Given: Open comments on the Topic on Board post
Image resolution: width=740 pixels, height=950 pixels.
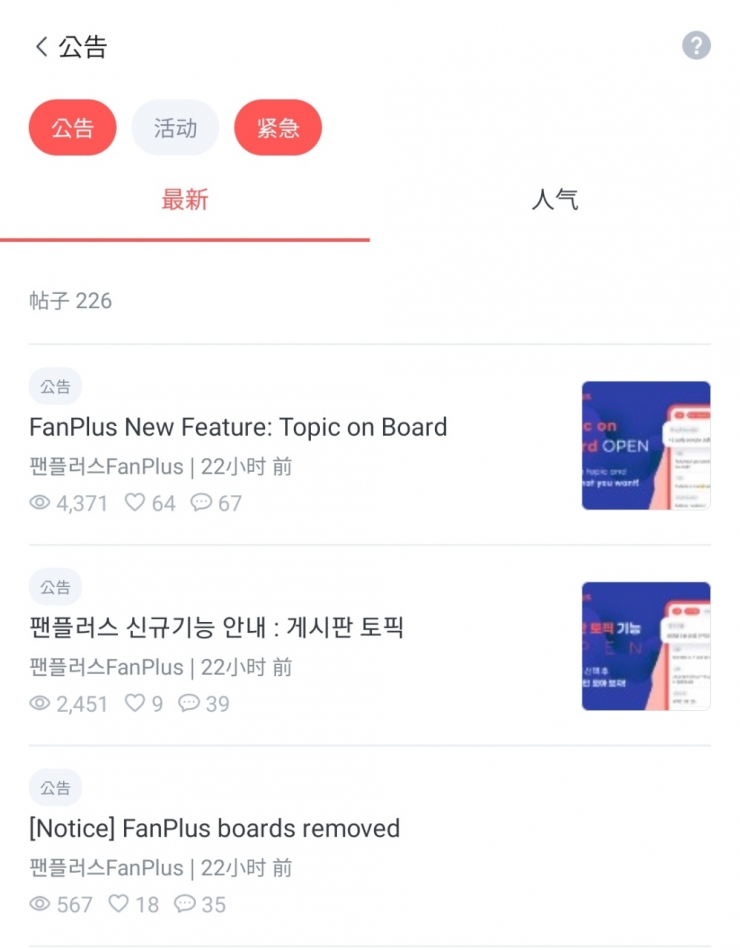Looking at the screenshot, I should pyautogui.click(x=202, y=503).
